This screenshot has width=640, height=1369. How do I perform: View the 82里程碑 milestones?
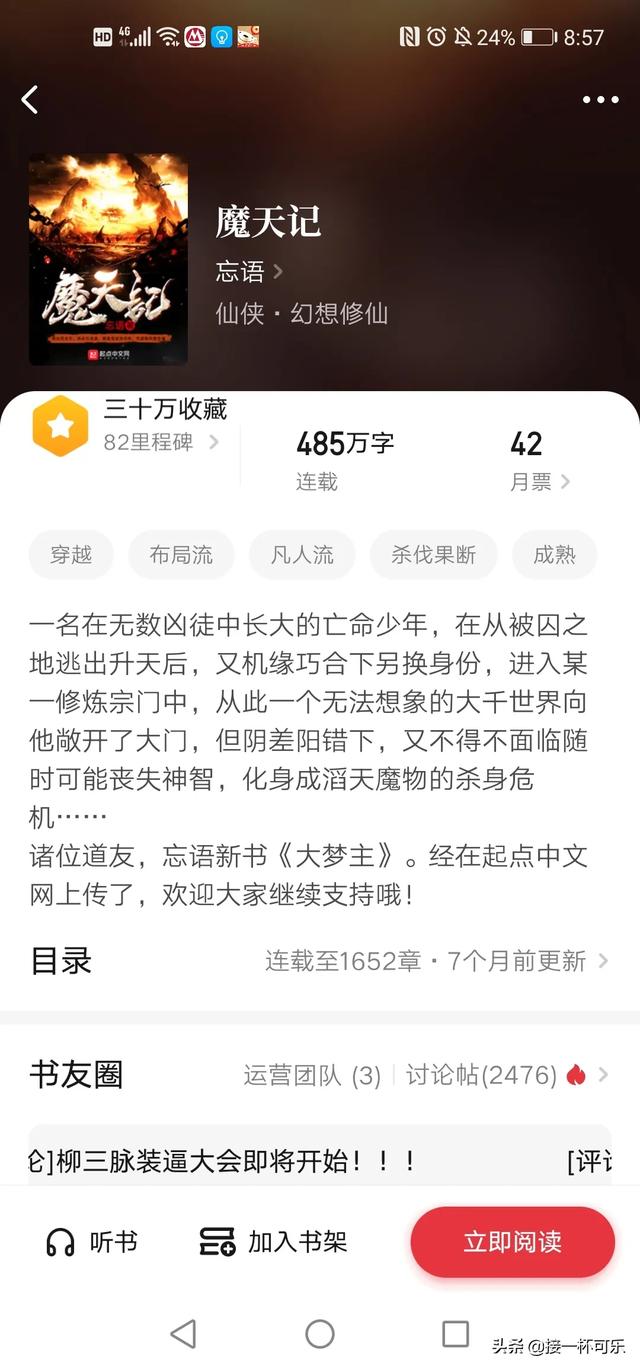click(x=160, y=441)
